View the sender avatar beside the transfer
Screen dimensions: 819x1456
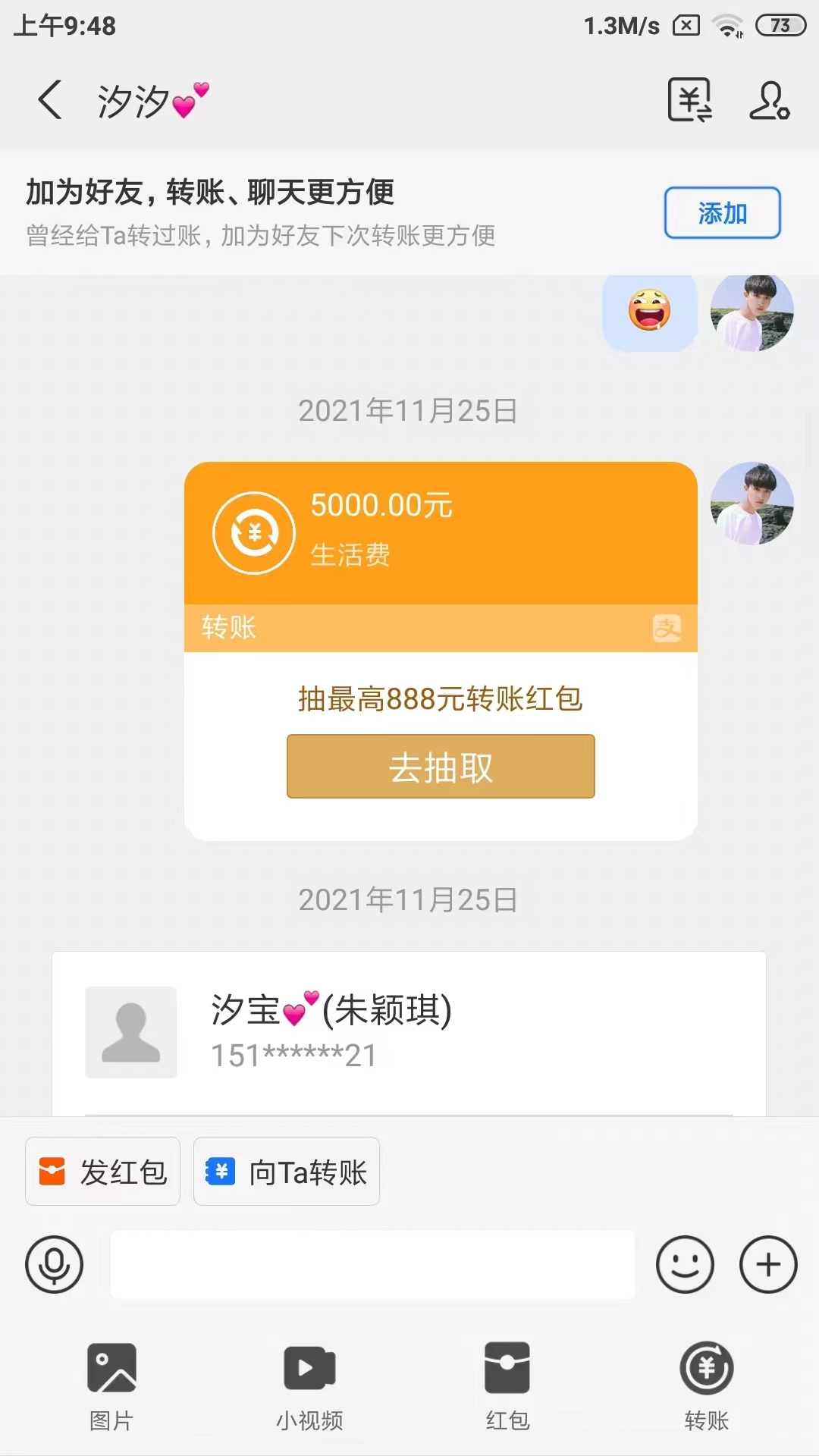point(752,504)
